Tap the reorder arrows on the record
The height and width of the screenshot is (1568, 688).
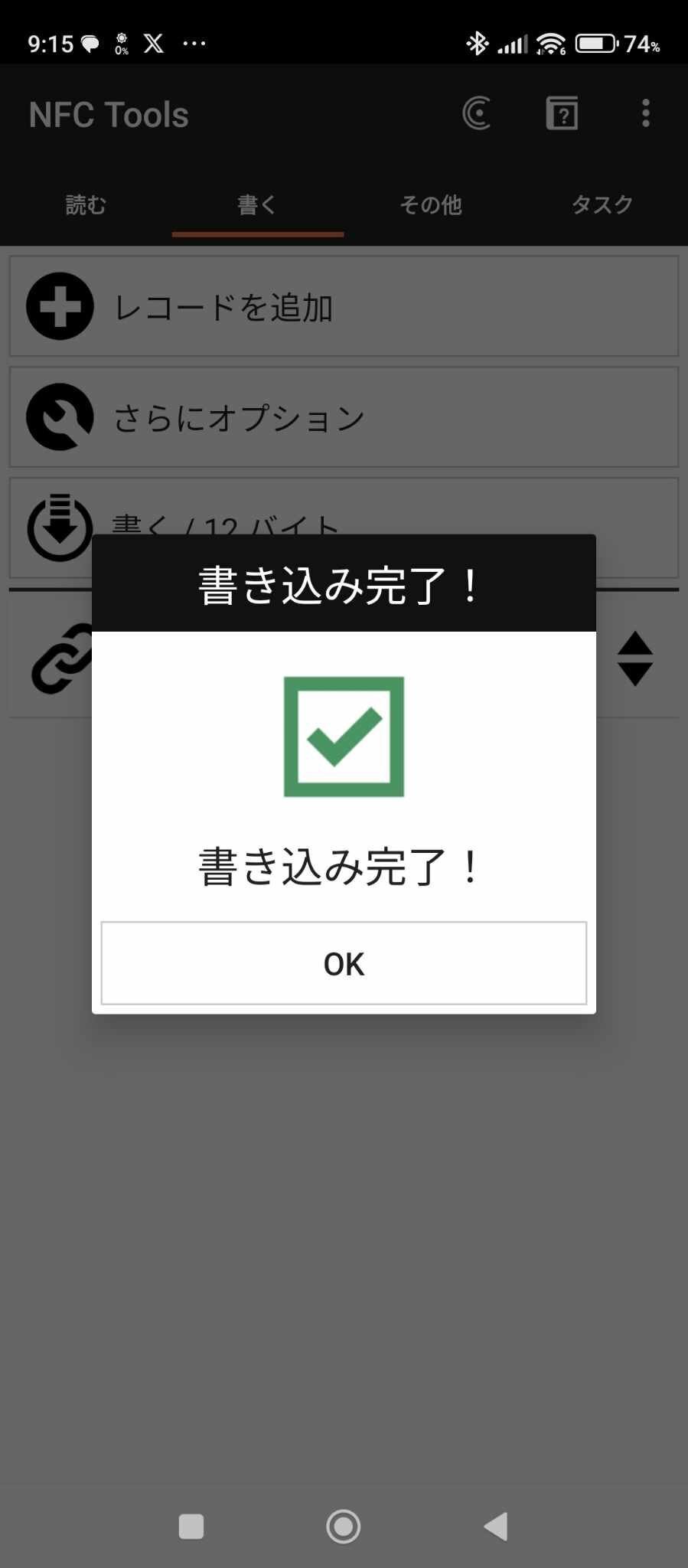point(635,658)
